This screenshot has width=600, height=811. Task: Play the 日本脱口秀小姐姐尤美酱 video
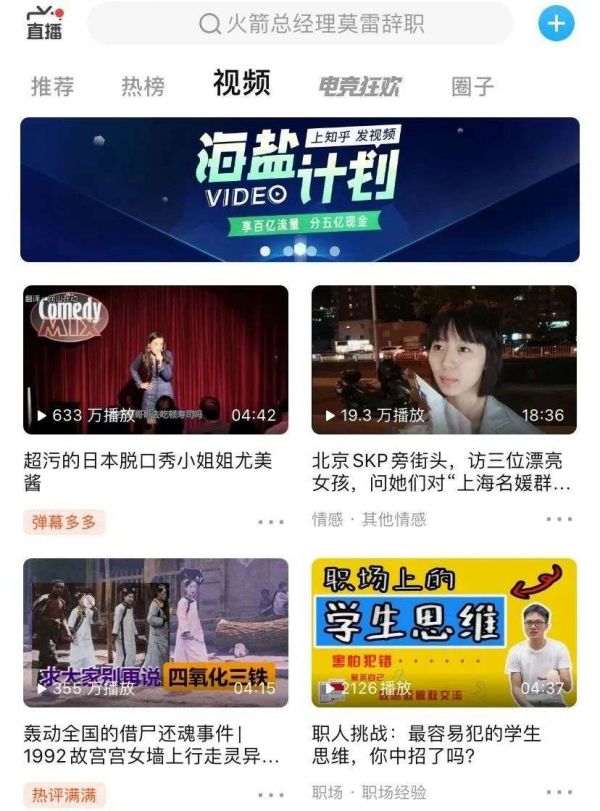(x=155, y=359)
